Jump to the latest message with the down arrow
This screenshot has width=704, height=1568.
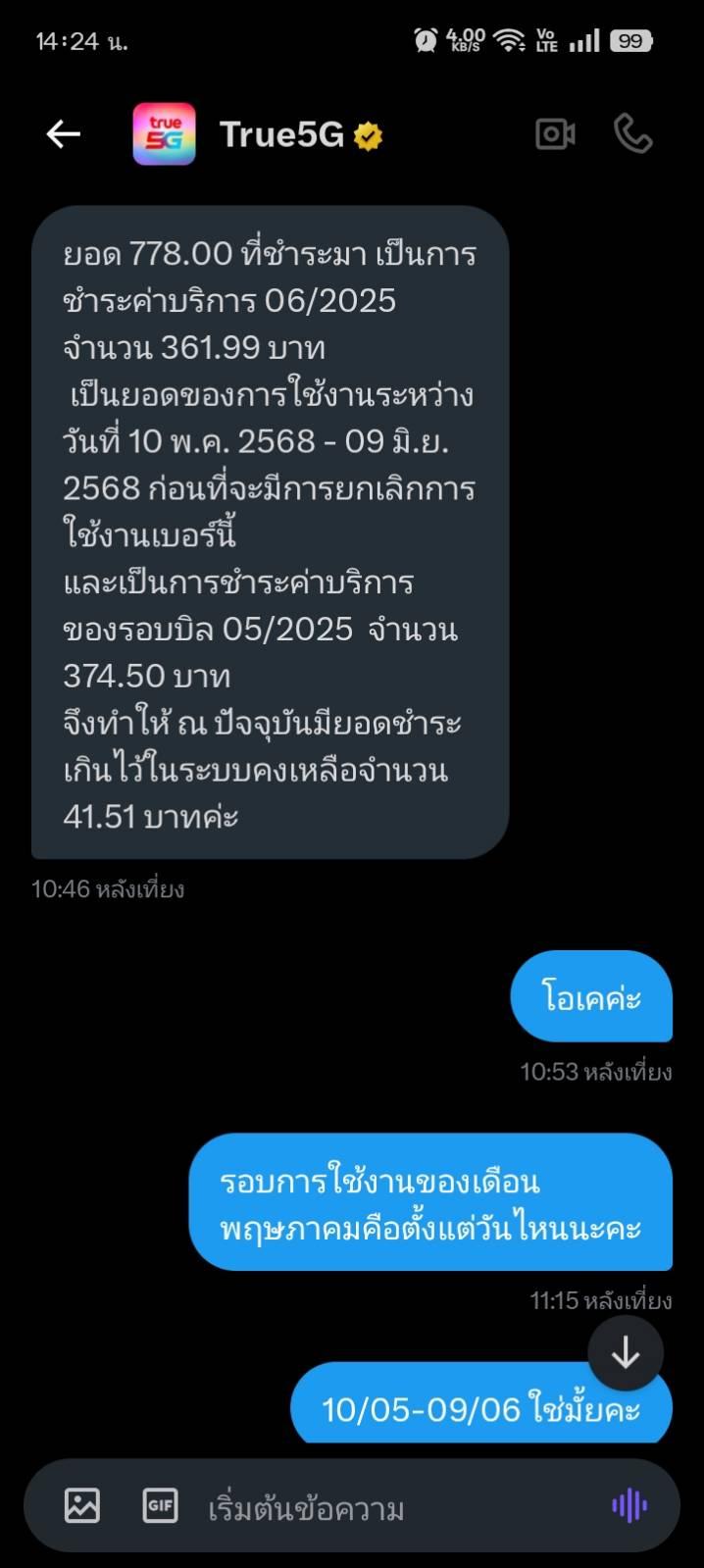(x=626, y=1353)
